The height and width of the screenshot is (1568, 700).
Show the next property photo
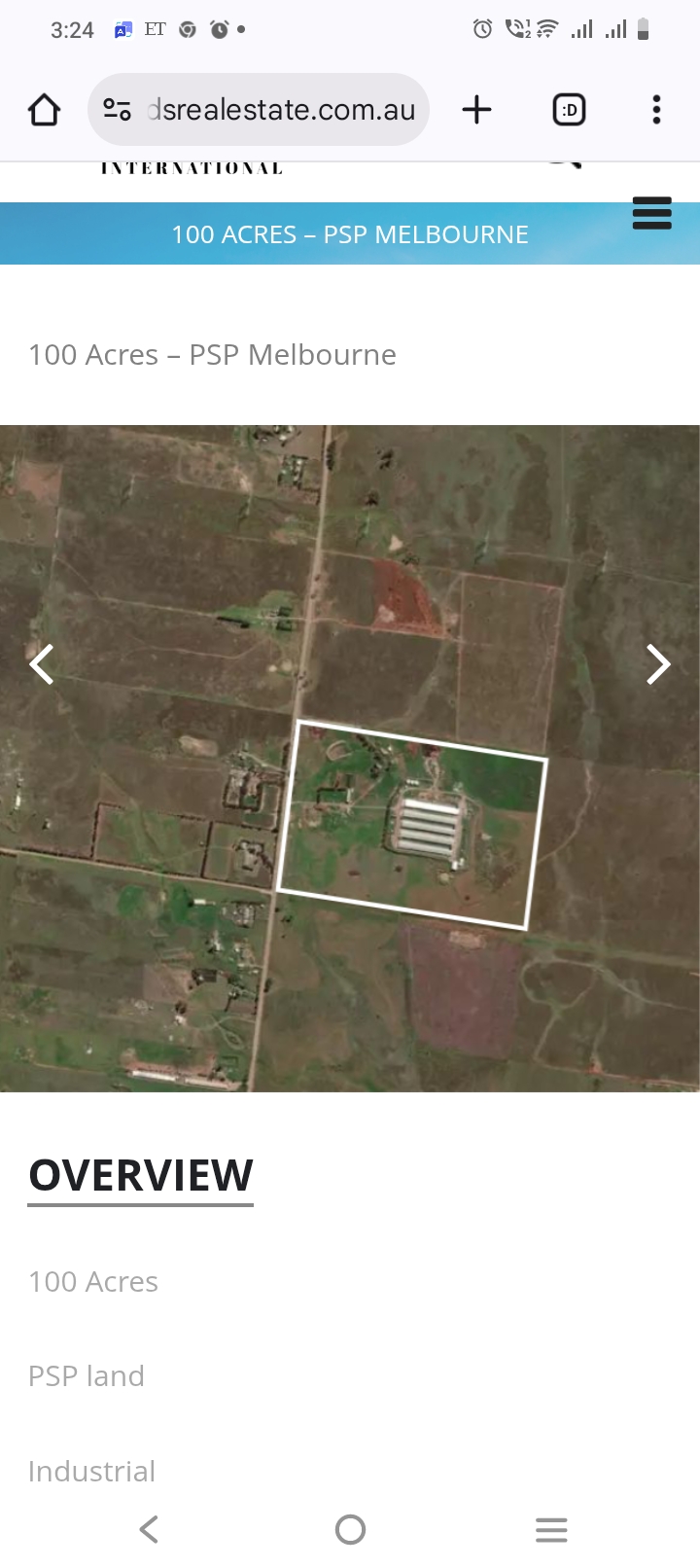coord(658,664)
